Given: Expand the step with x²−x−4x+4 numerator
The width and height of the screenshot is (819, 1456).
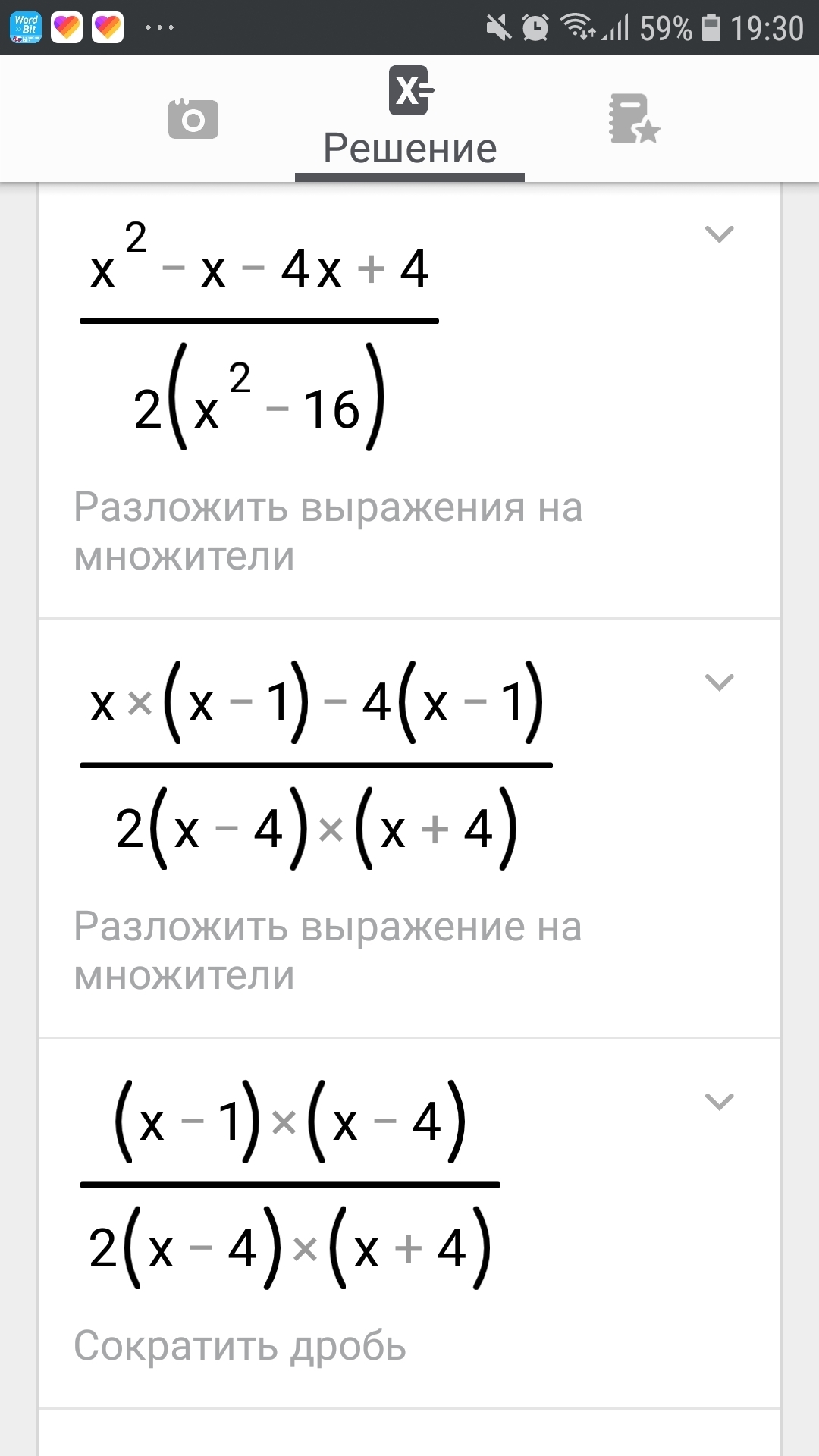Looking at the screenshot, I should (x=719, y=234).
